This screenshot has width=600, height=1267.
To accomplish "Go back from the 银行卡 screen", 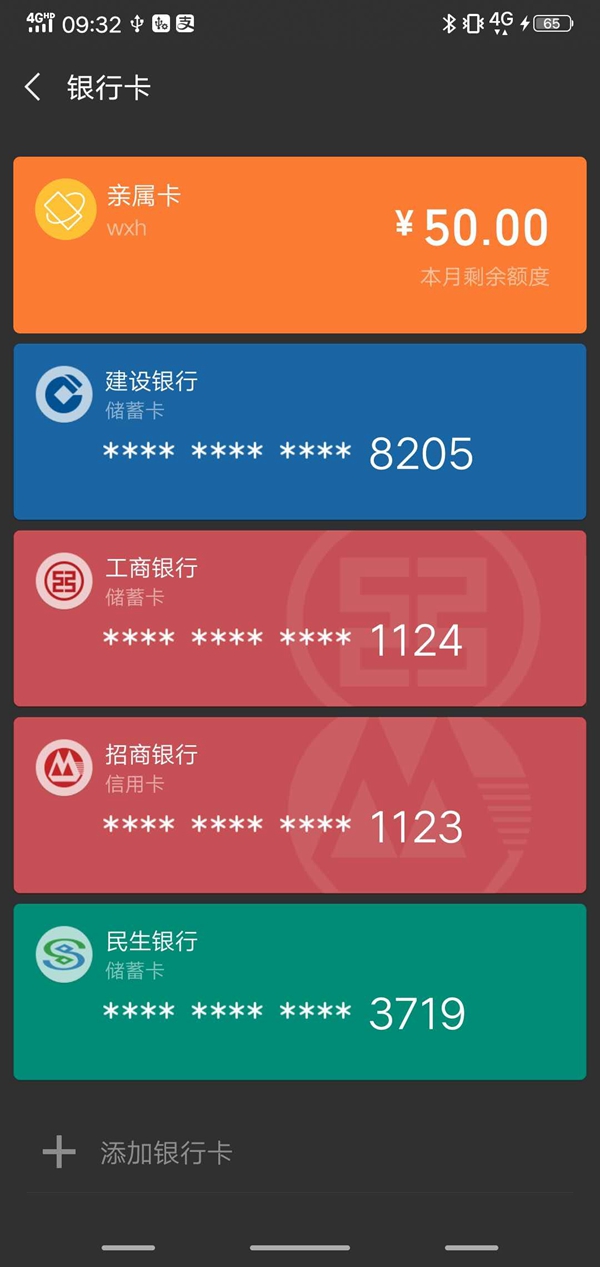I will pos(33,88).
